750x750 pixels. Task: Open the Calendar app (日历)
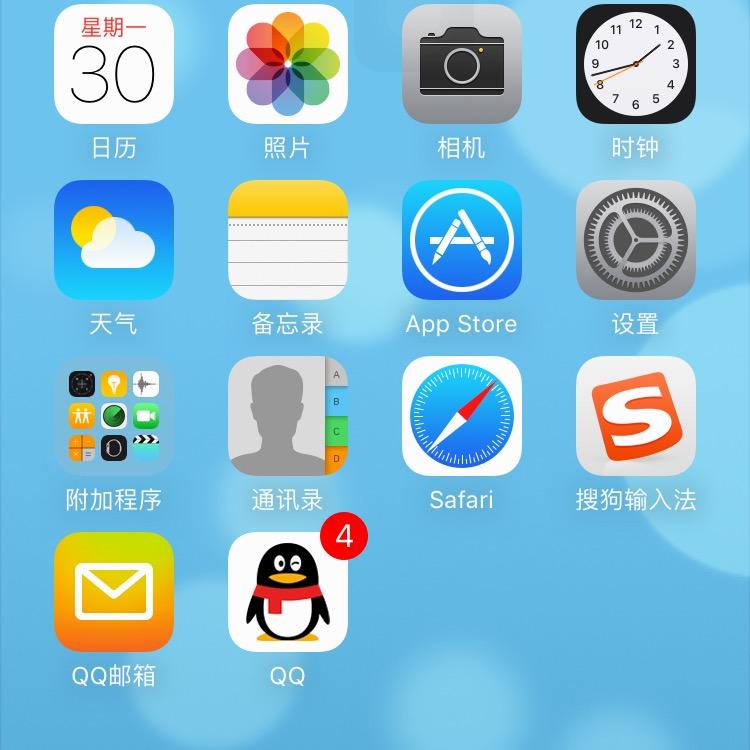click(x=114, y=64)
